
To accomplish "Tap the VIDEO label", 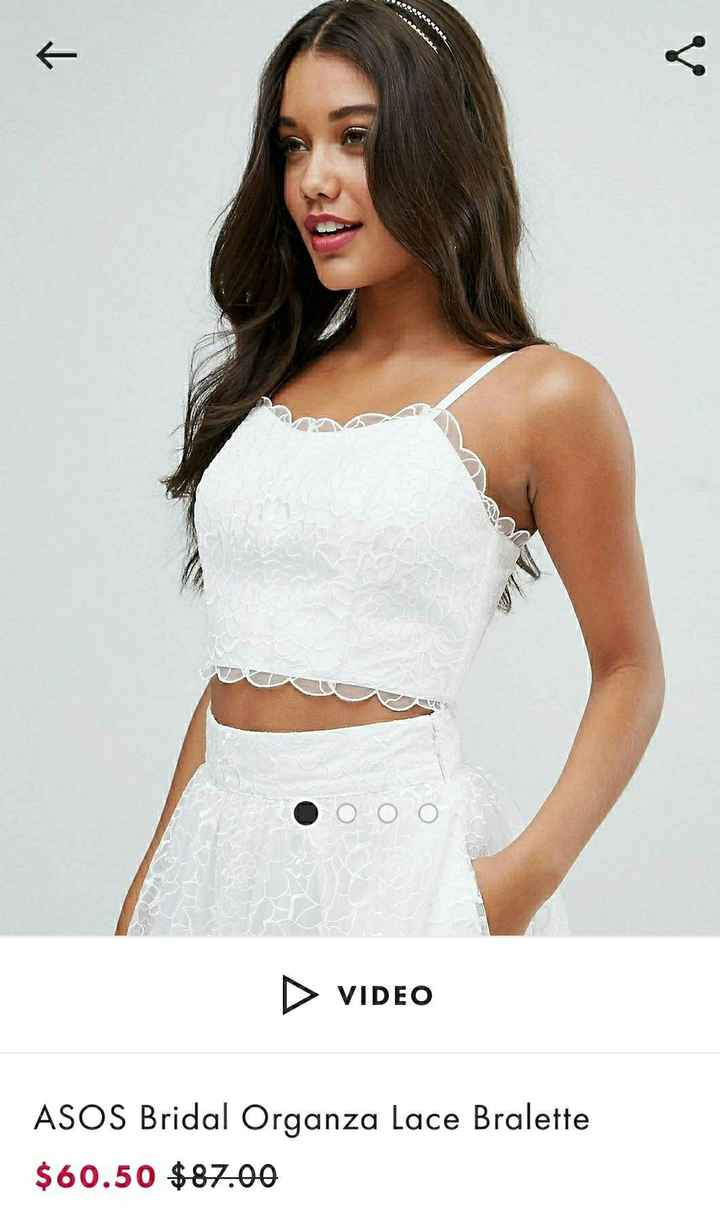I will click(x=386, y=994).
